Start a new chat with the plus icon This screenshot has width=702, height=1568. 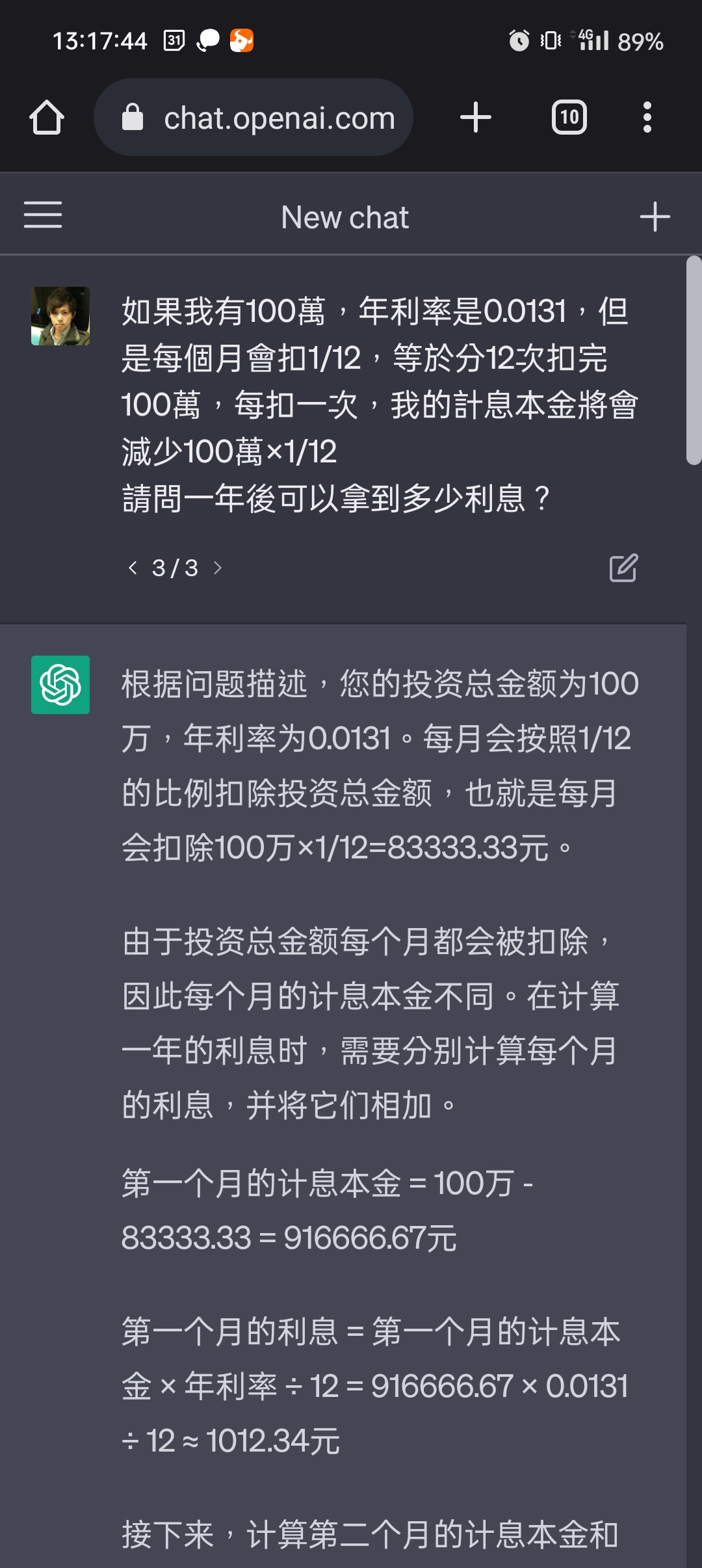click(655, 217)
